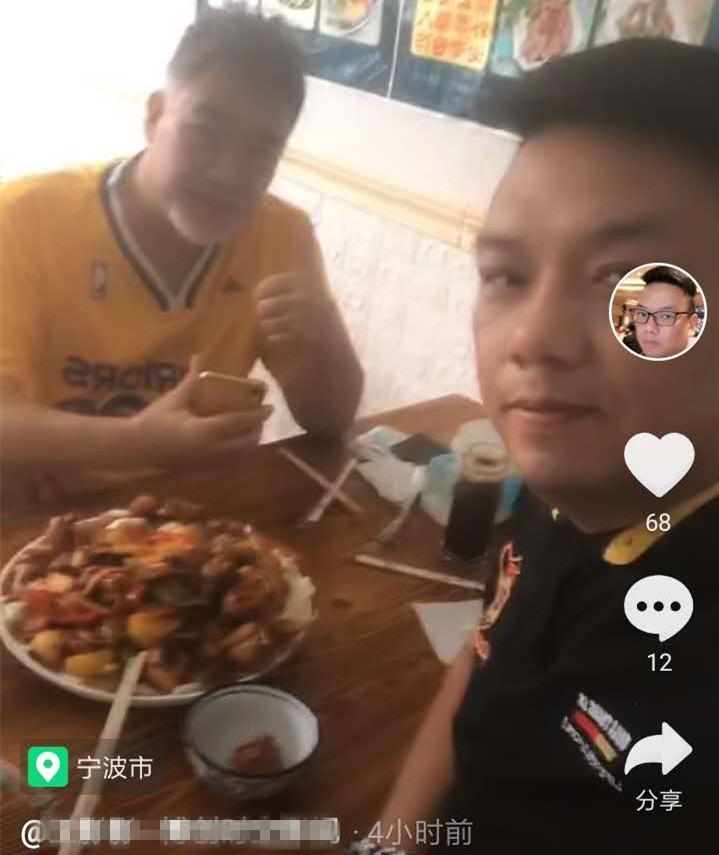
Task: Open the video creator's profile avatar
Action: (657, 312)
